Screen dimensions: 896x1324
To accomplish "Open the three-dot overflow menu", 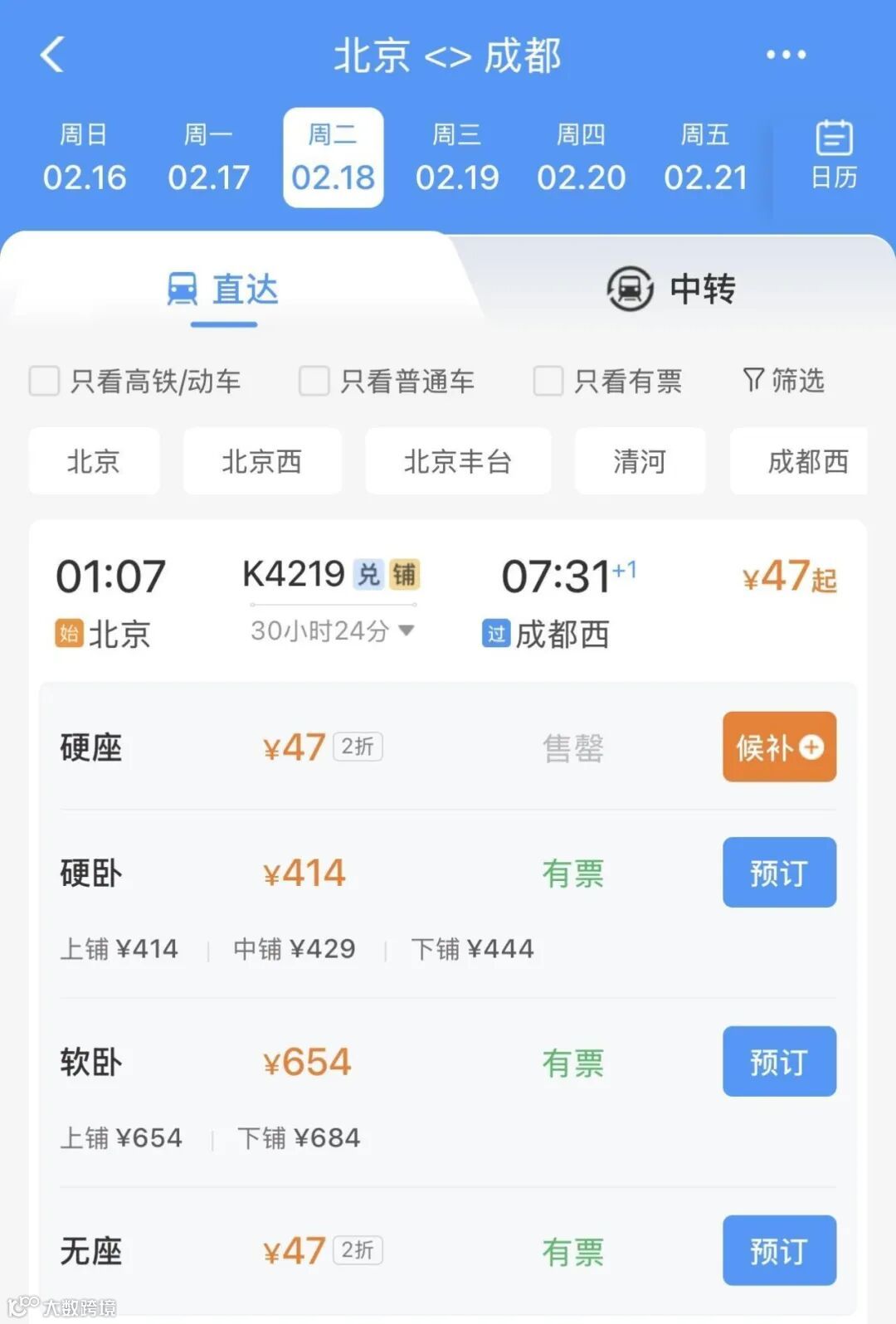I will pos(785,55).
